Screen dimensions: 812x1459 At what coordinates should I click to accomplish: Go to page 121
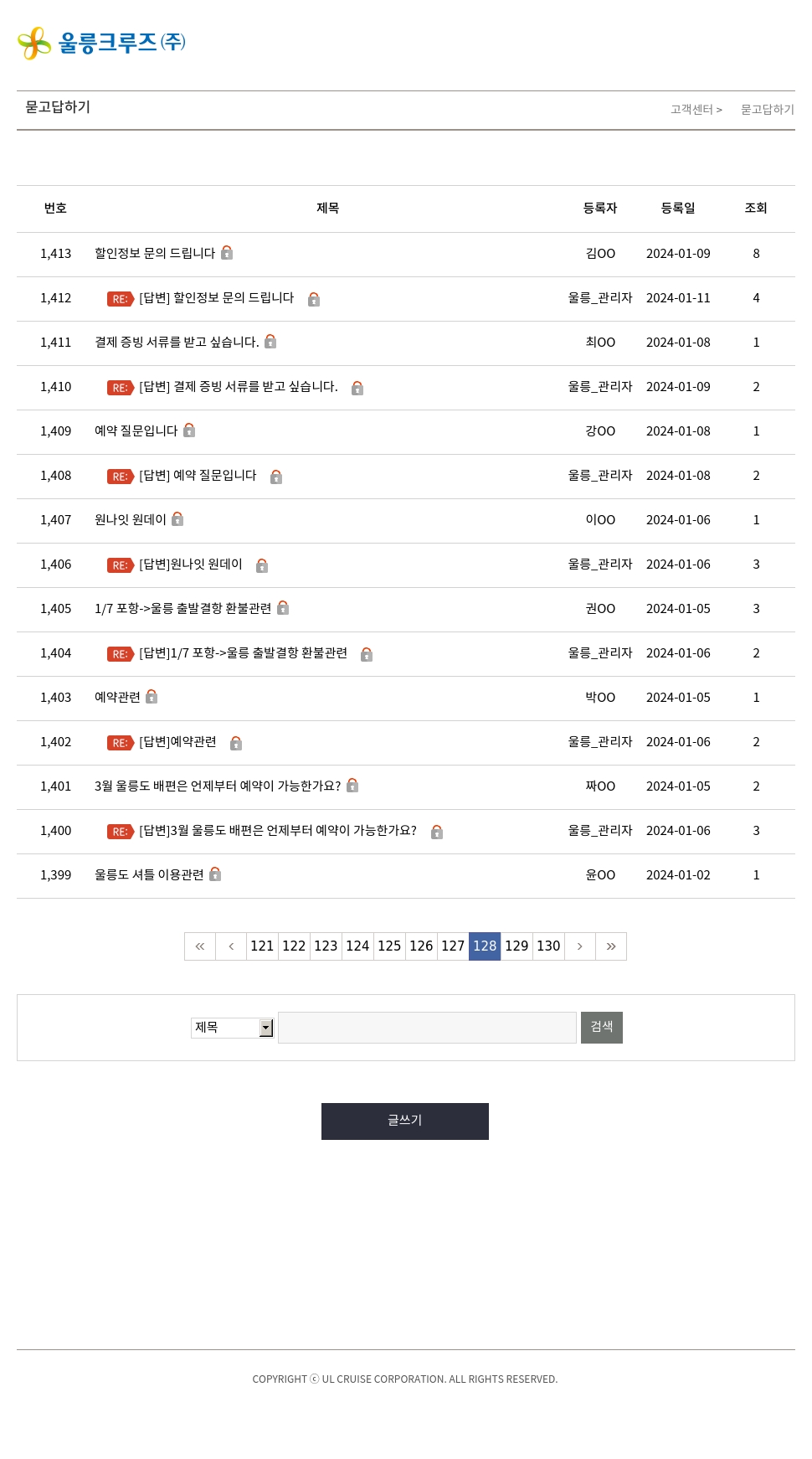click(262, 946)
